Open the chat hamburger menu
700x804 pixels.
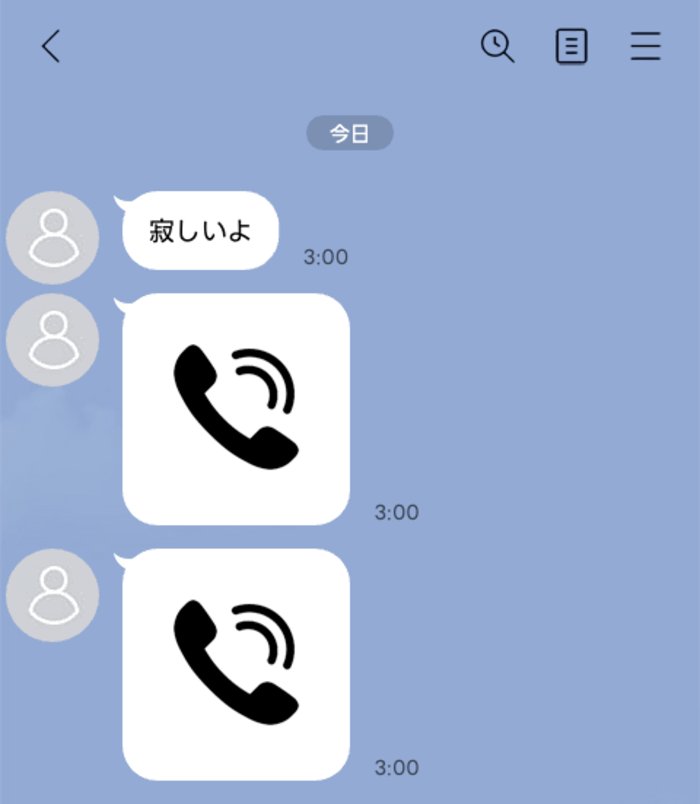[x=646, y=46]
